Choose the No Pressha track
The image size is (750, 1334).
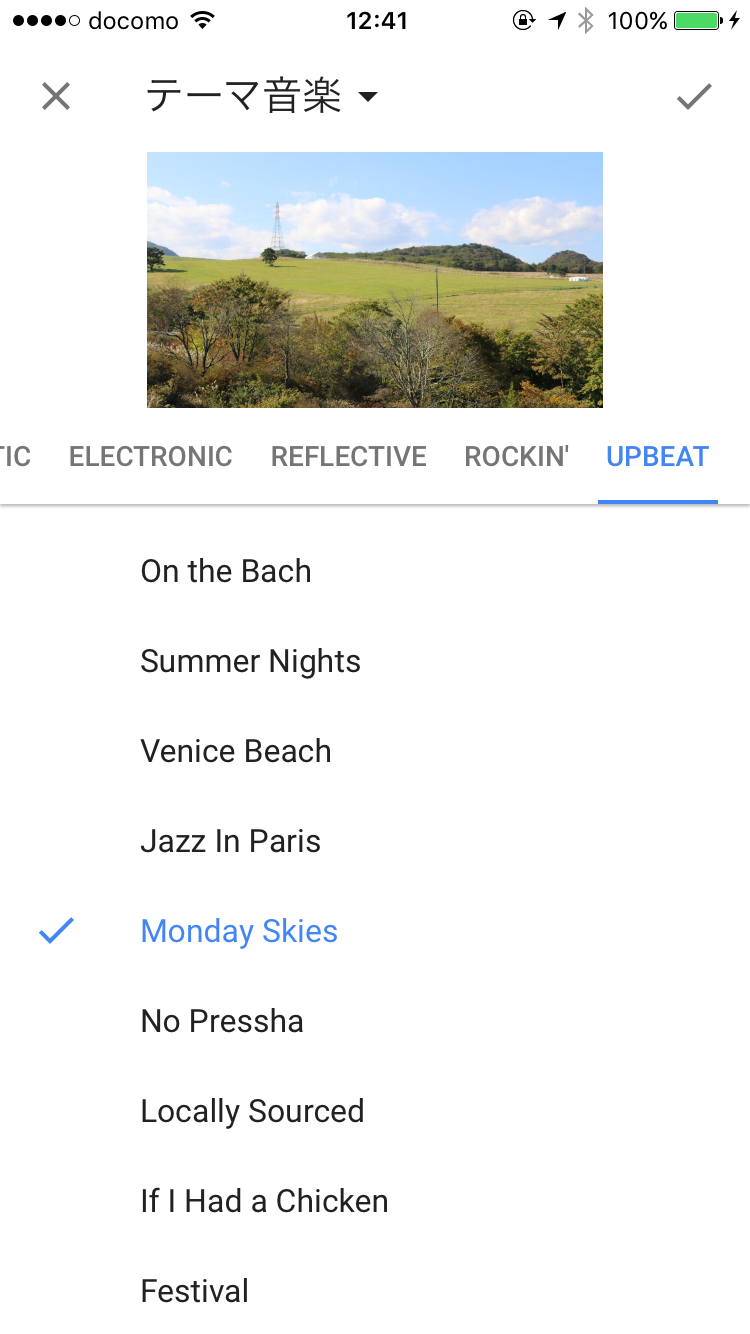click(x=222, y=1021)
